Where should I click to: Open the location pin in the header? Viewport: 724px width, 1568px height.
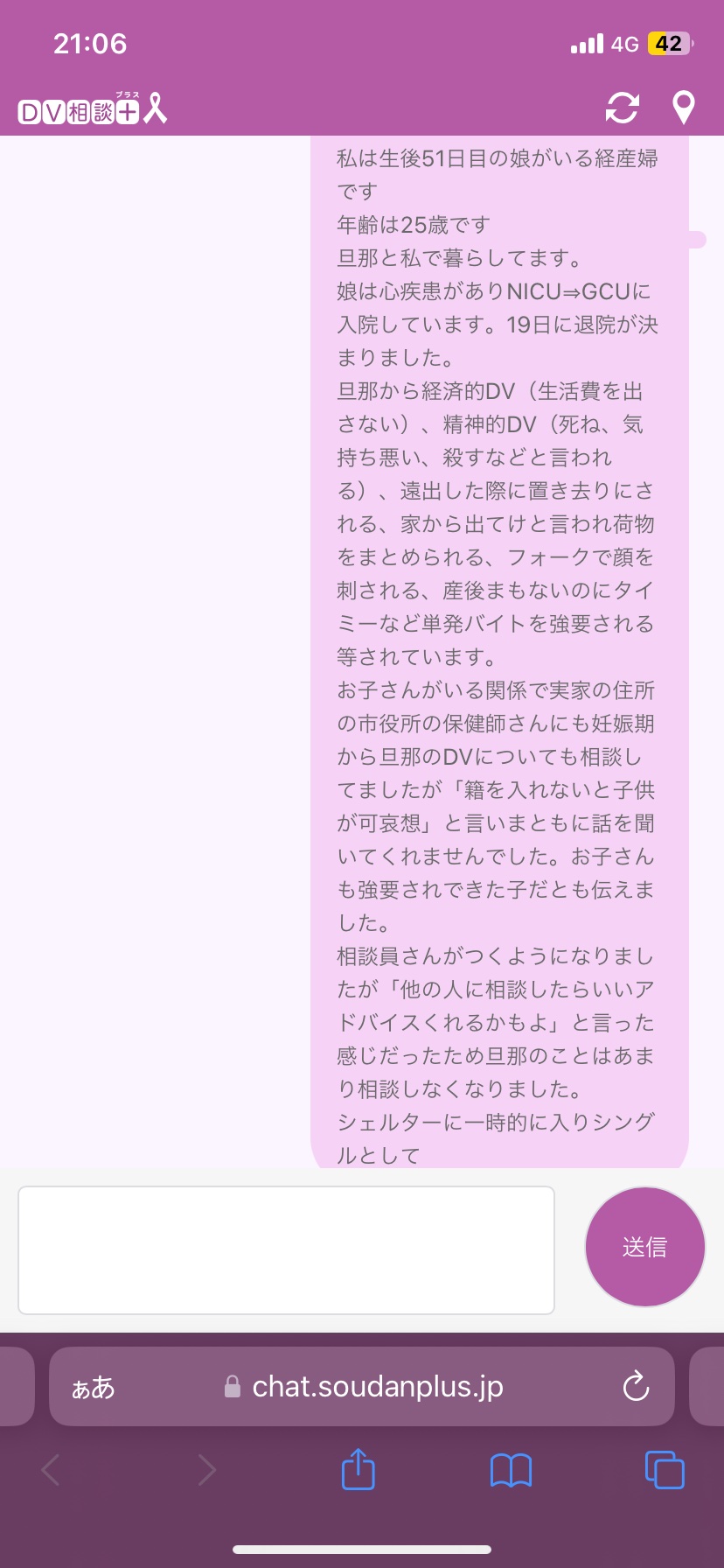pyautogui.click(x=683, y=108)
